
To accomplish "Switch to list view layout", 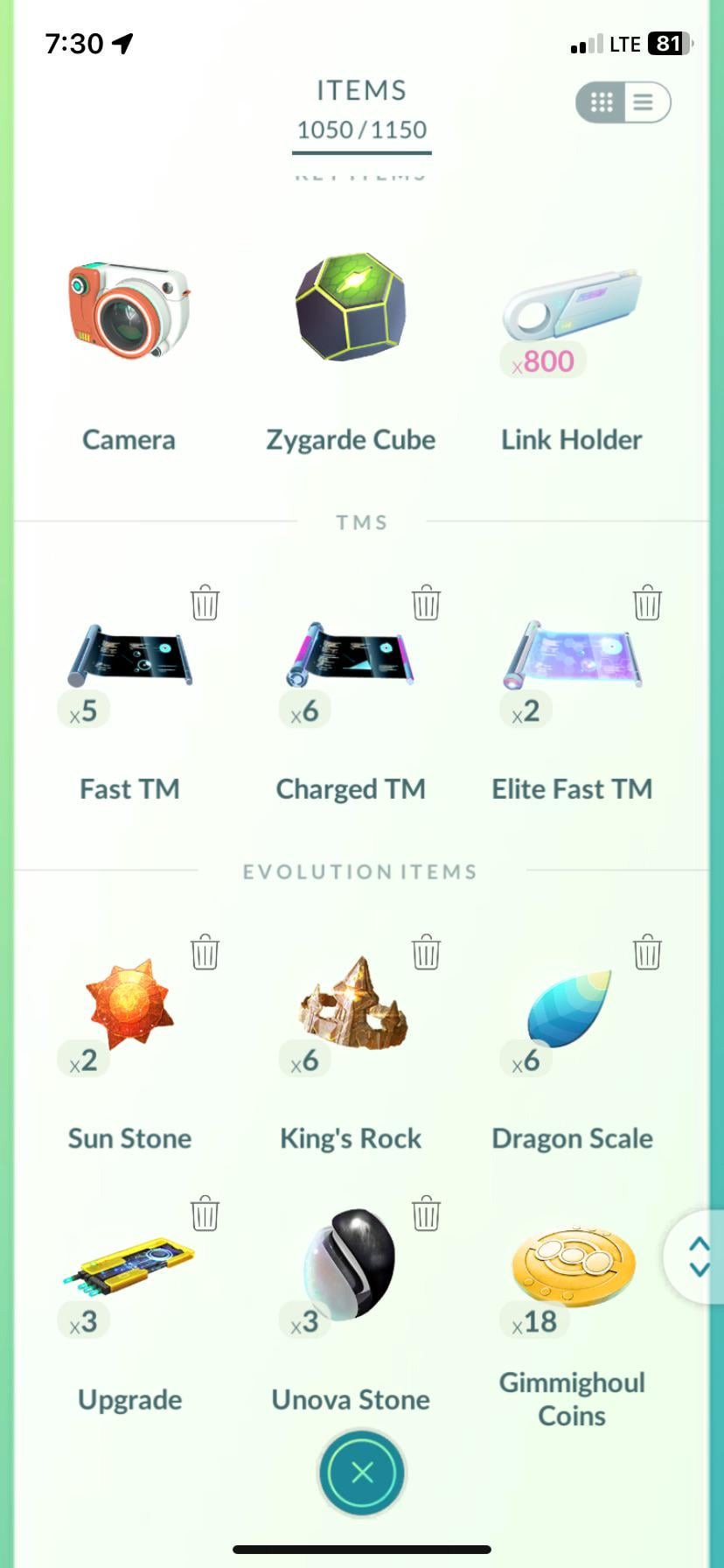I will (645, 102).
